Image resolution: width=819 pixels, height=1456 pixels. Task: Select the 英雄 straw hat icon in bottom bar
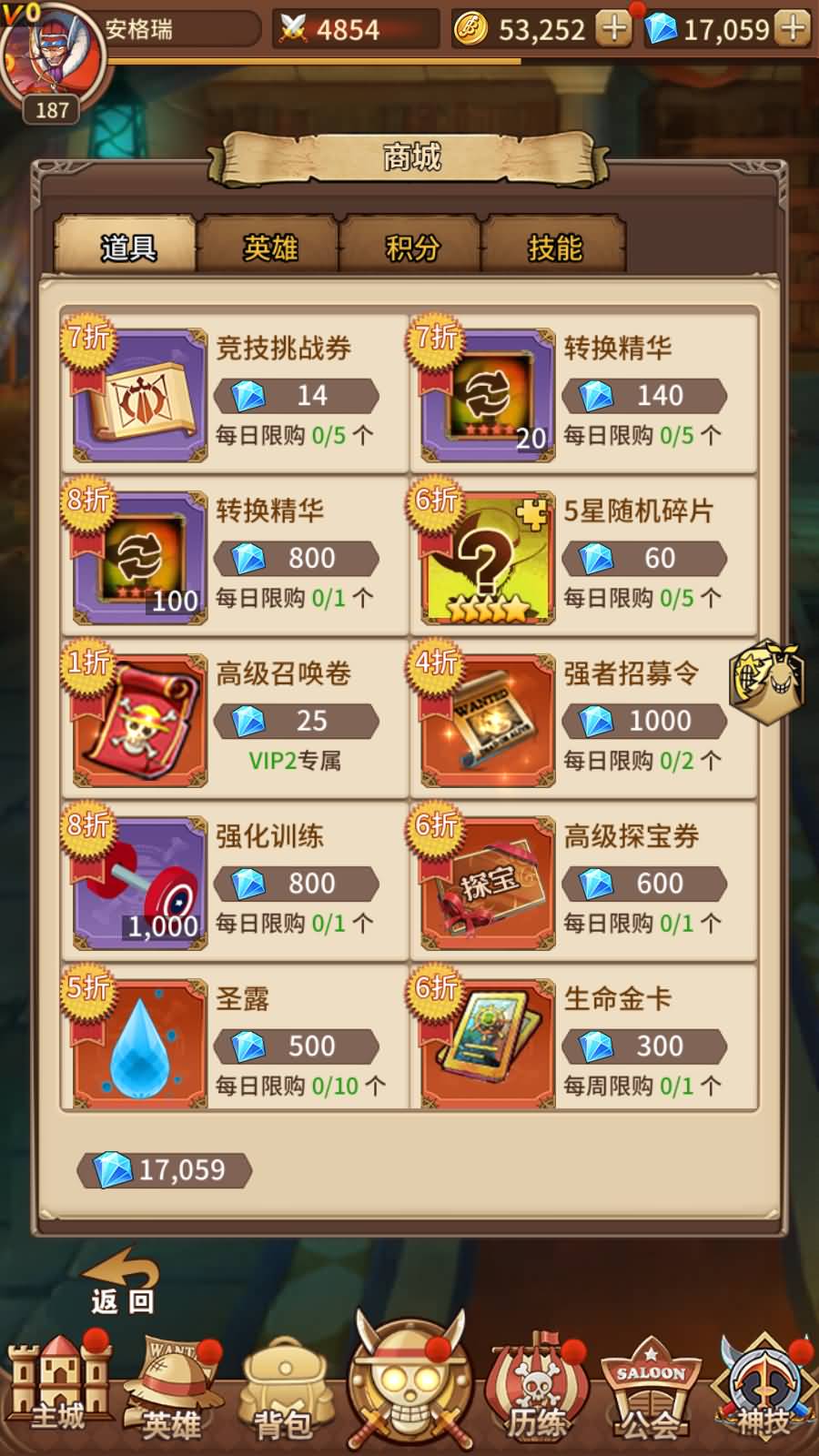click(x=170, y=1383)
